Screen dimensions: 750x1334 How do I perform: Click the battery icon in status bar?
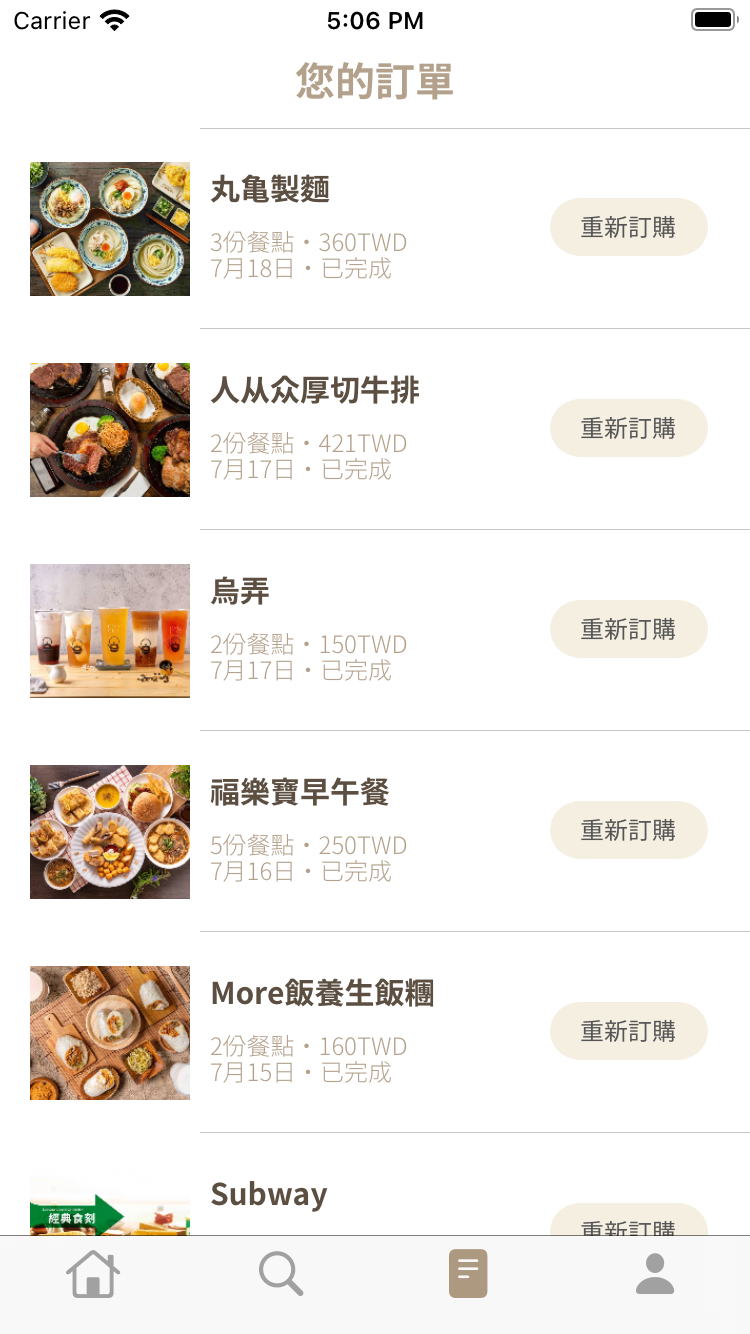tap(712, 19)
